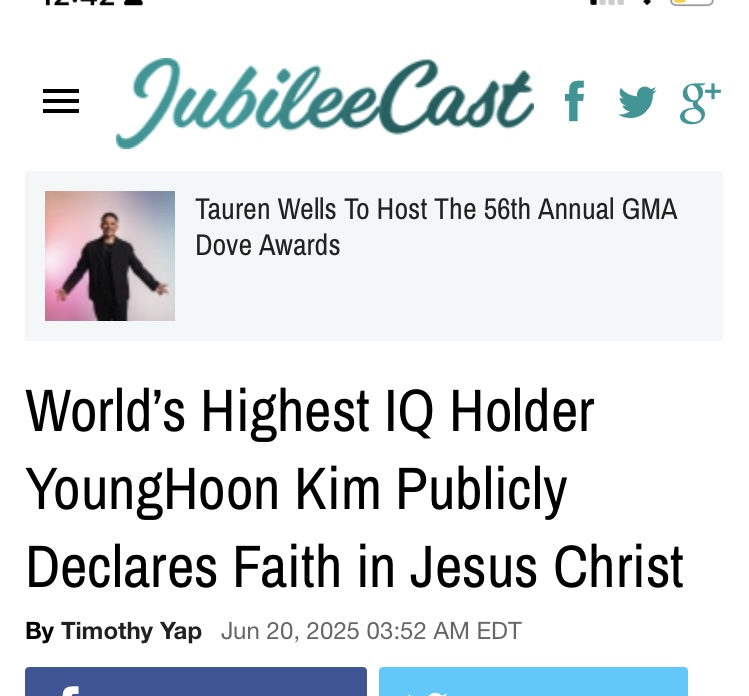Open JubileeCast's Facebook page icon
The width and height of the screenshot is (749, 696).
pyautogui.click(x=574, y=102)
